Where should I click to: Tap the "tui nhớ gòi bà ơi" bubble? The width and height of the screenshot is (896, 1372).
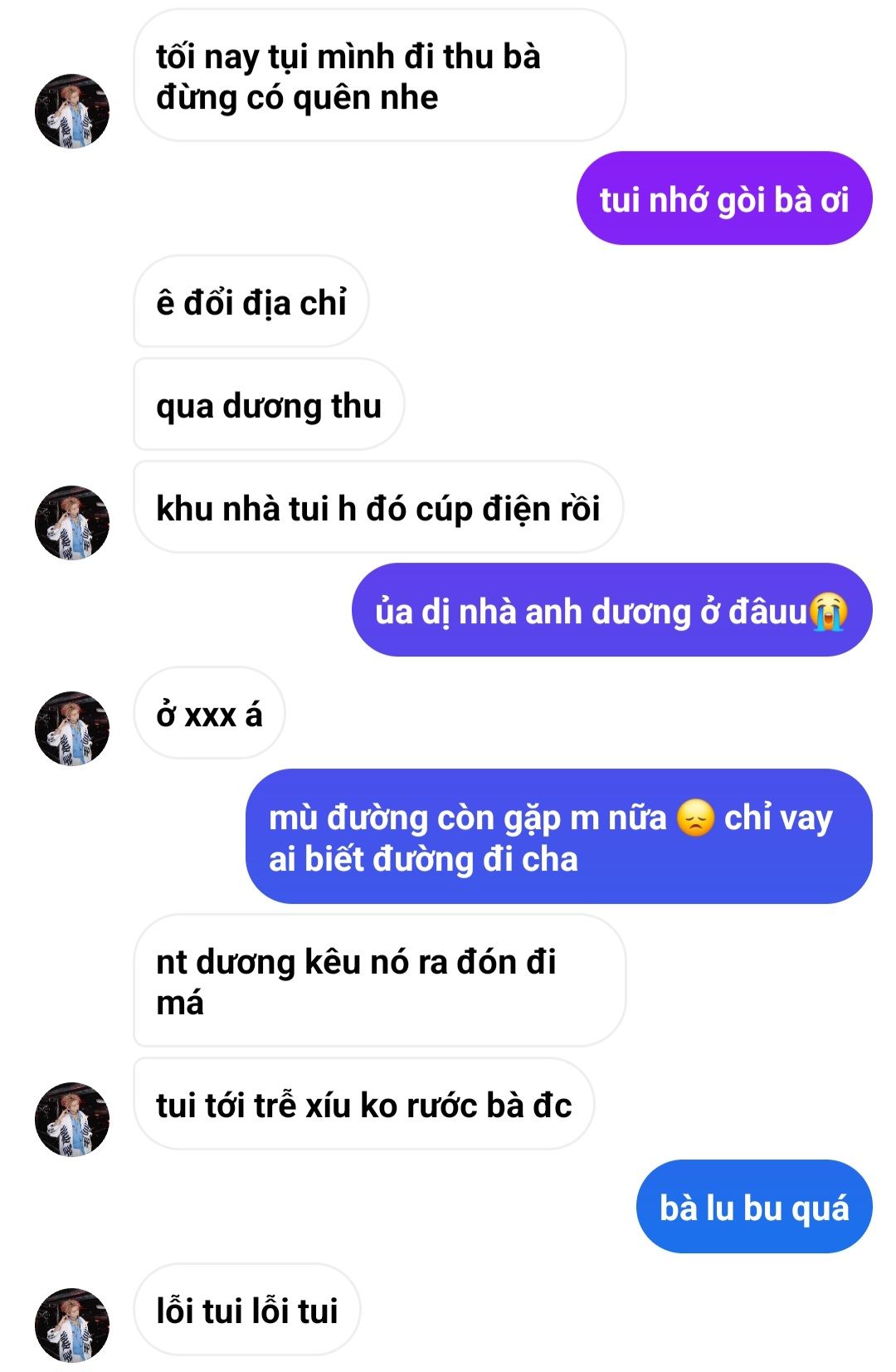click(x=723, y=198)
